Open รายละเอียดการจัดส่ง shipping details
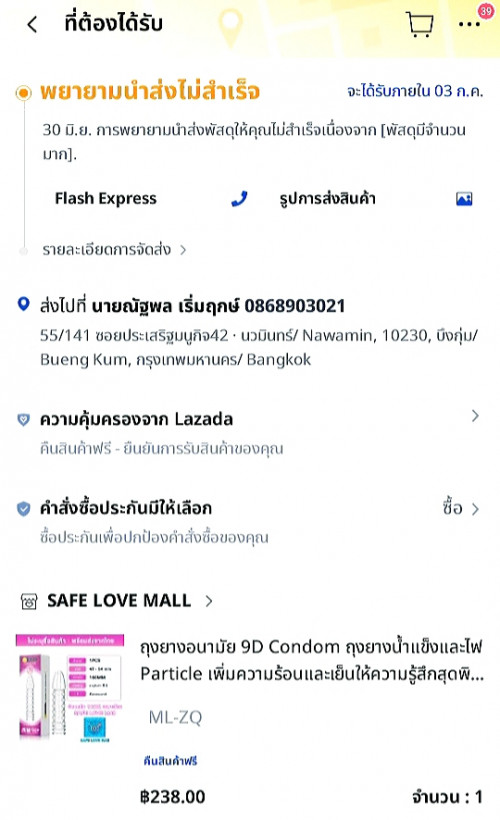This screenshot has height=820, width=500. pyautogui.click(x=114, y=249)
